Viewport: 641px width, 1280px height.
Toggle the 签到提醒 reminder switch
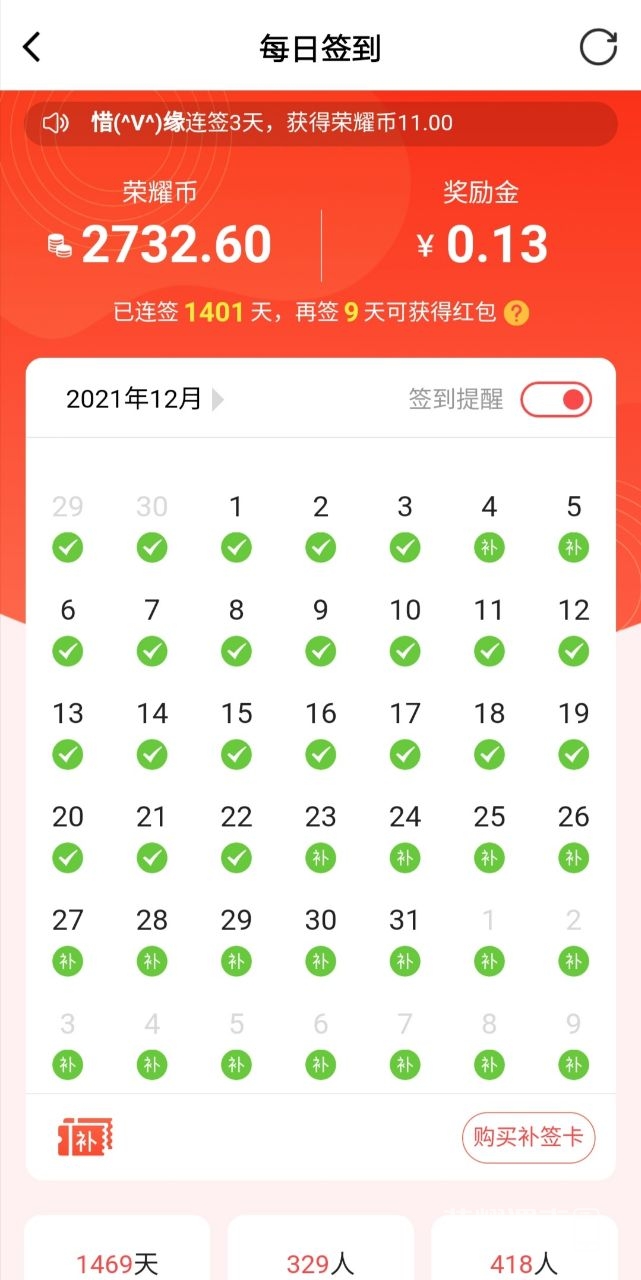point(556,400)
